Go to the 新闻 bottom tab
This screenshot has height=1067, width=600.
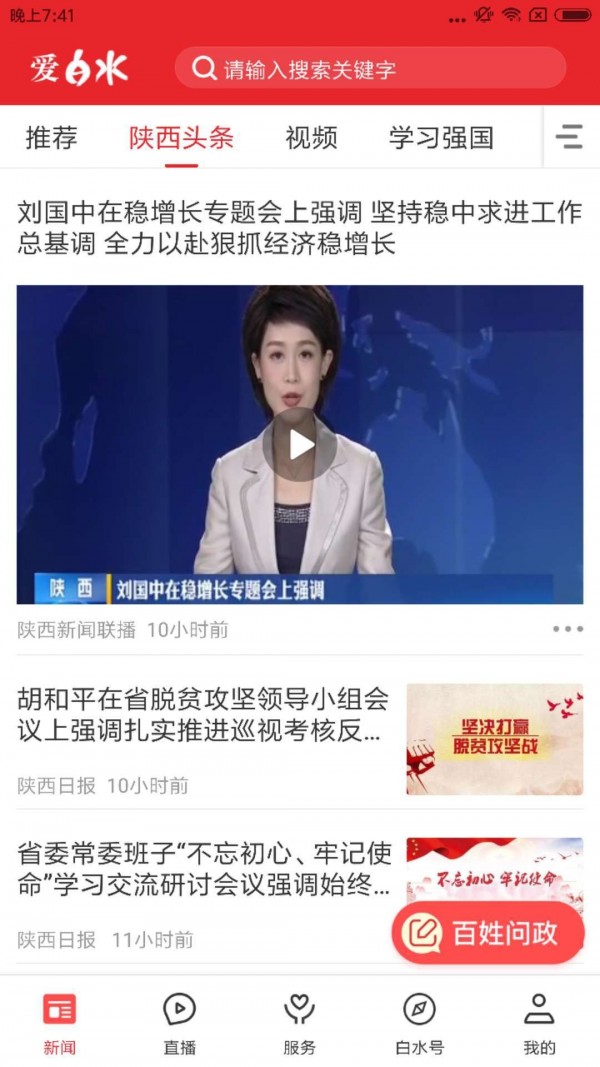tap(59, 1024)
